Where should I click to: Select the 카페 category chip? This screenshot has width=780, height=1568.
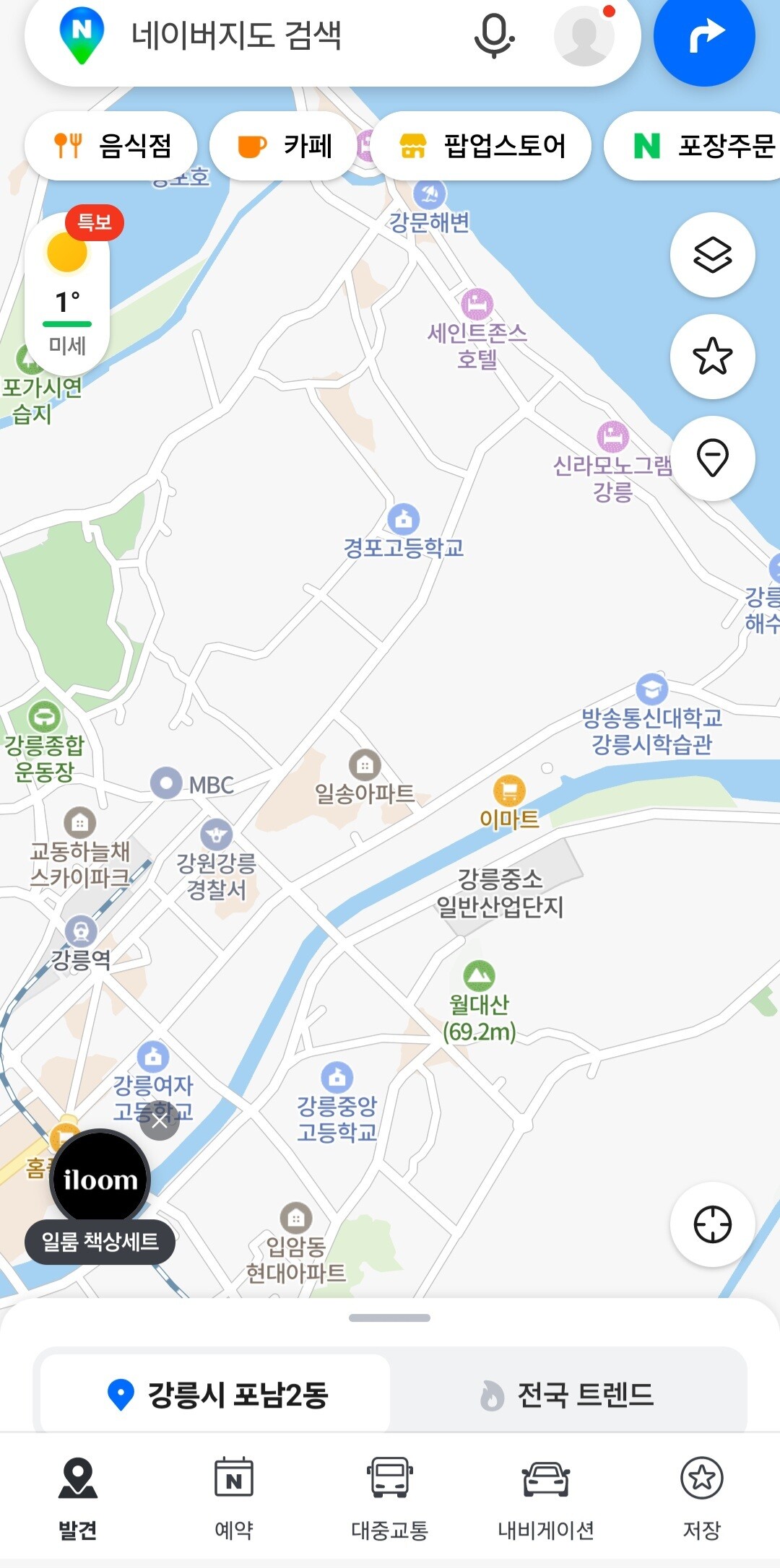283,146
